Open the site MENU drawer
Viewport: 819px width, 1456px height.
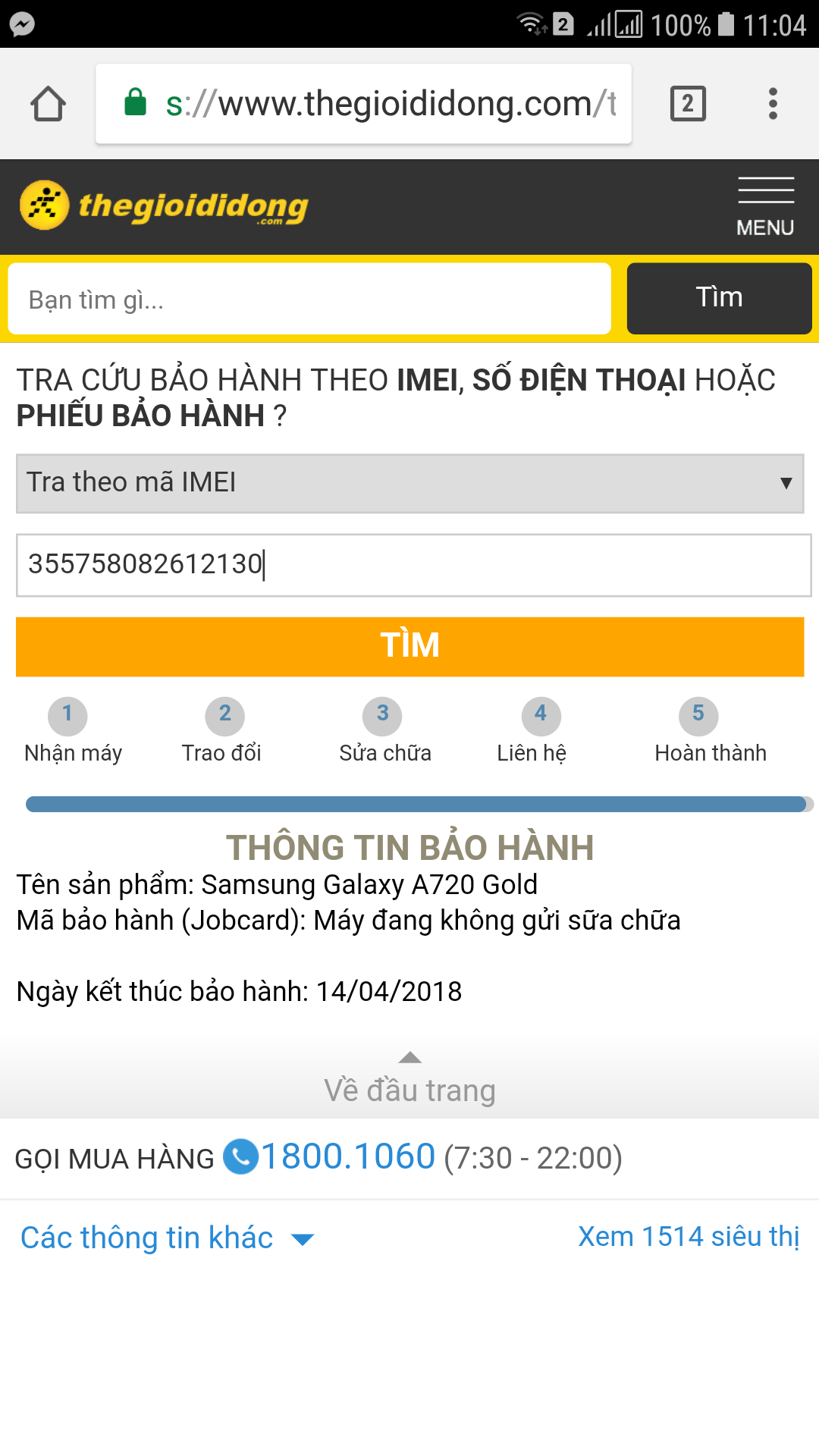point(765,206)
